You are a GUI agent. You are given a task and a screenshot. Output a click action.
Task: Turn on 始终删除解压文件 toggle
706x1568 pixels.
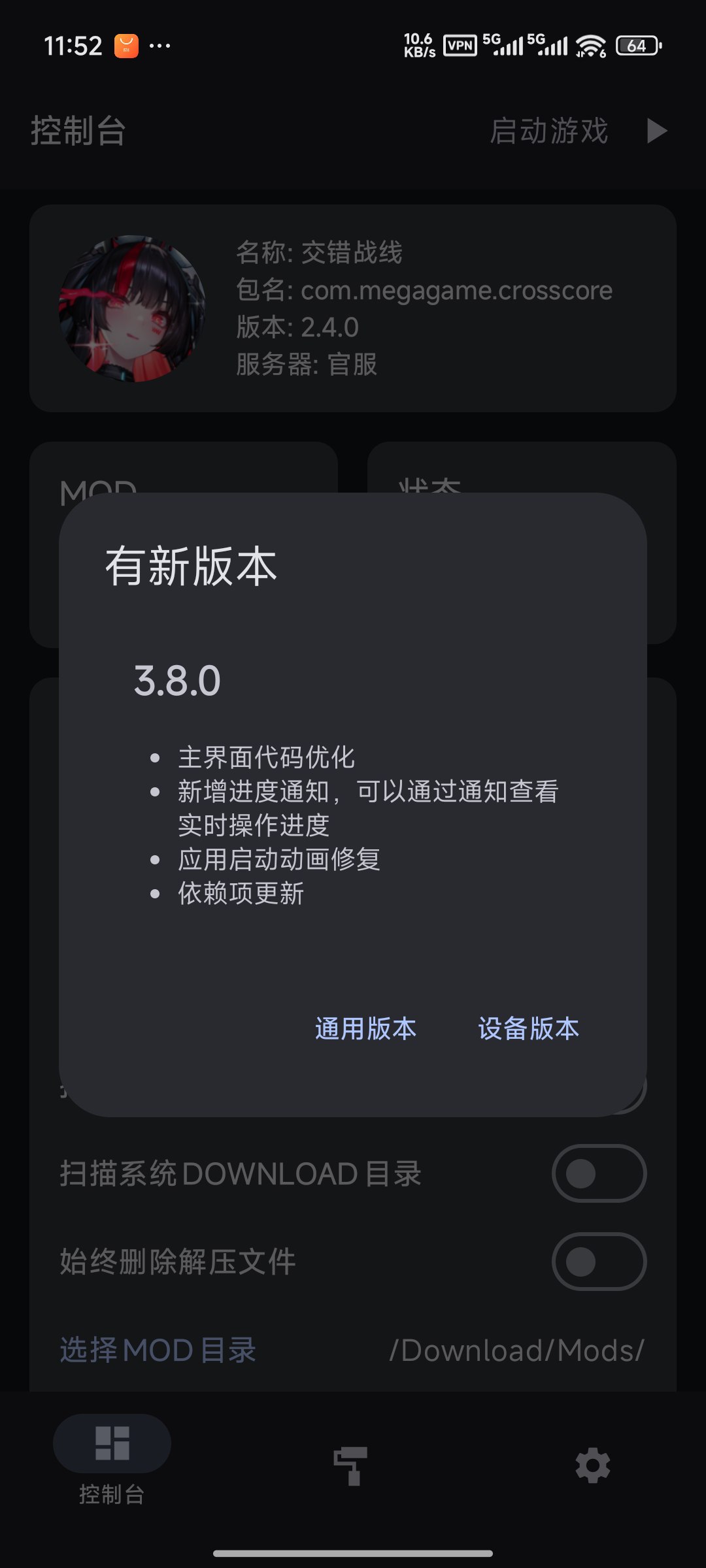[x=599, y=1262]
